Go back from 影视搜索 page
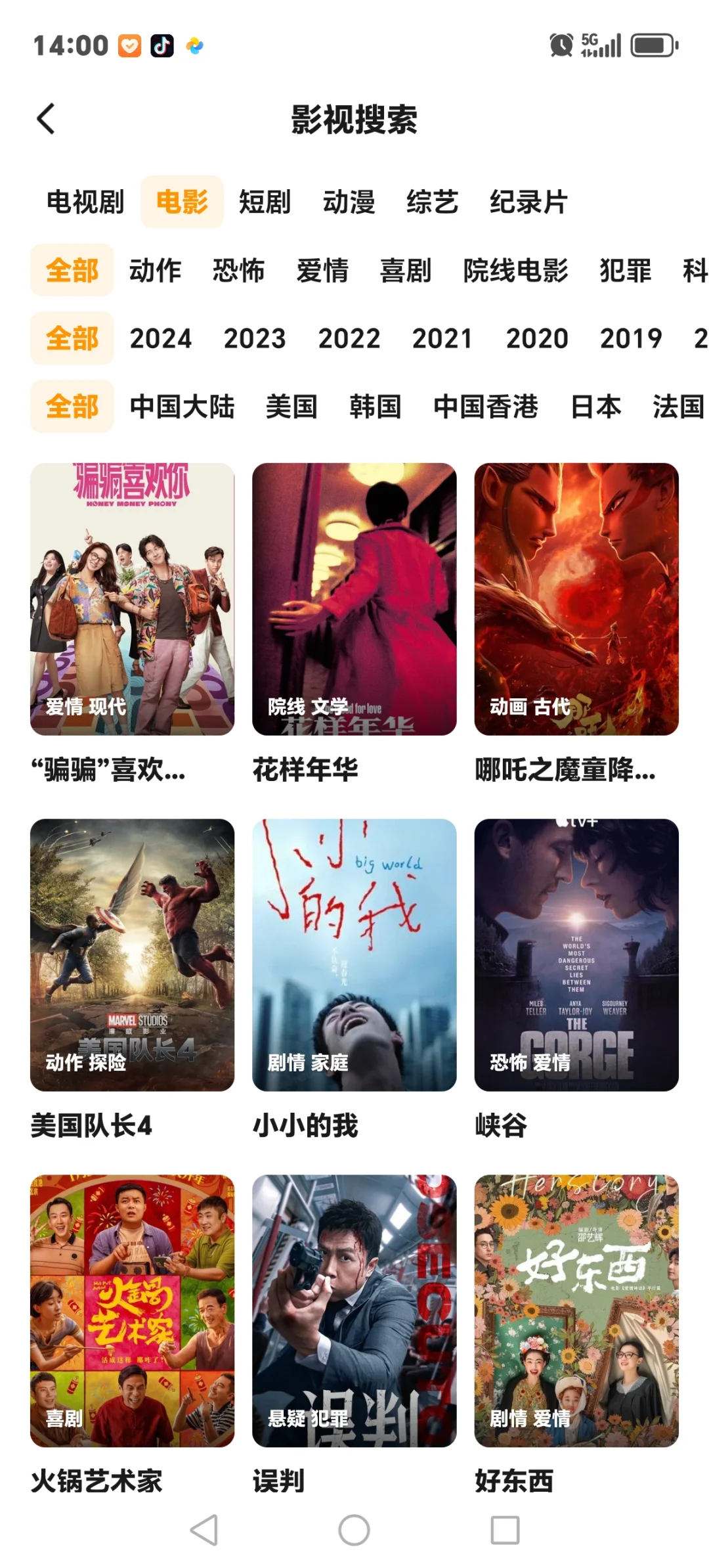Image resolution: width=709 pixels, height=1568 pixels. [x=46, y=119]
